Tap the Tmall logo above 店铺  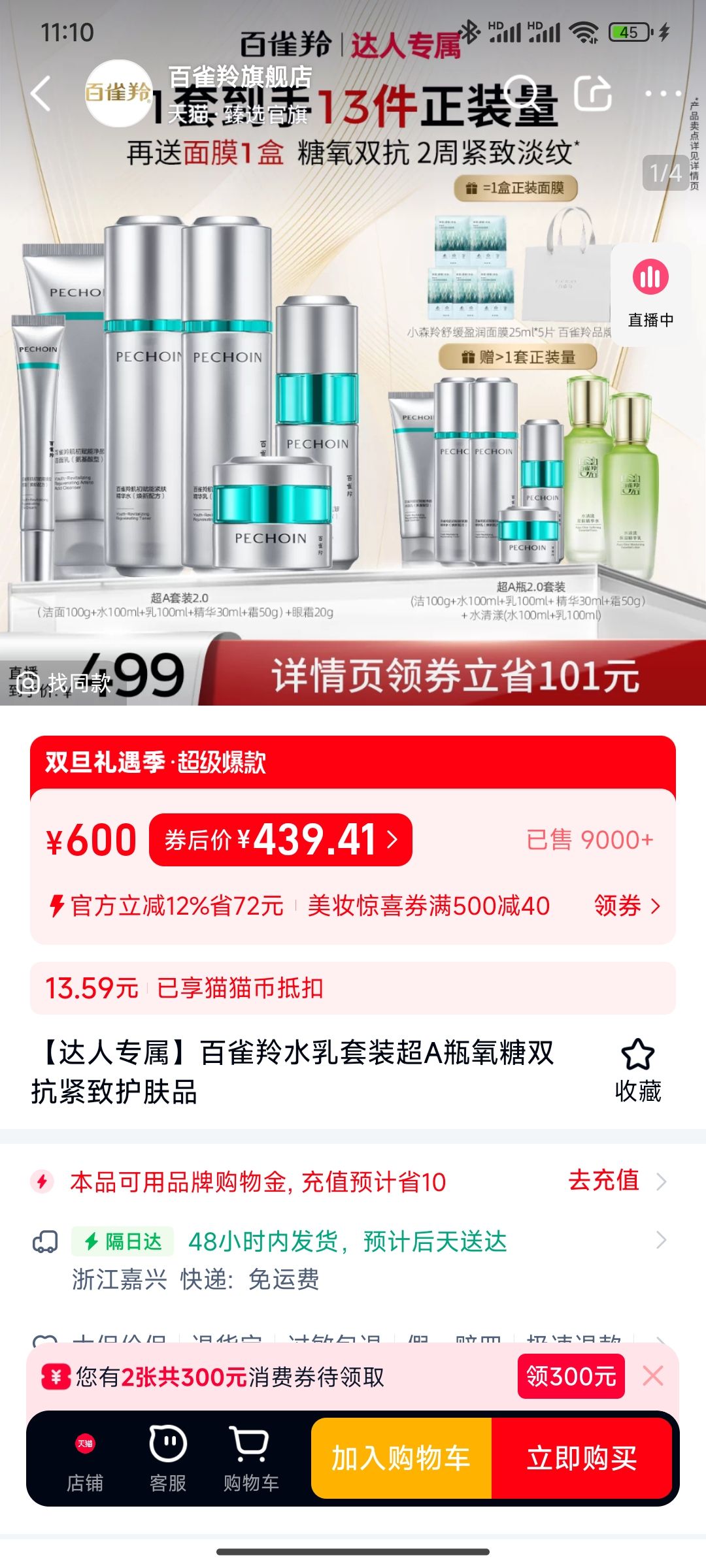(86, 1444)
